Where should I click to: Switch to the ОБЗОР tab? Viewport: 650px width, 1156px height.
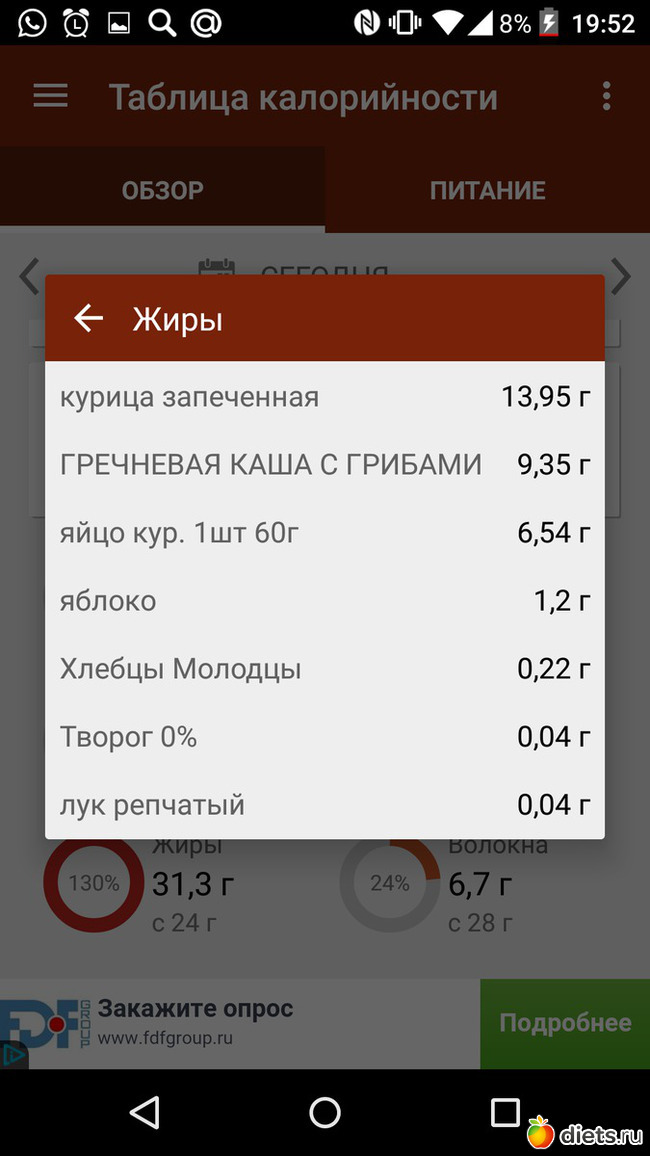[x=162, y=190]
